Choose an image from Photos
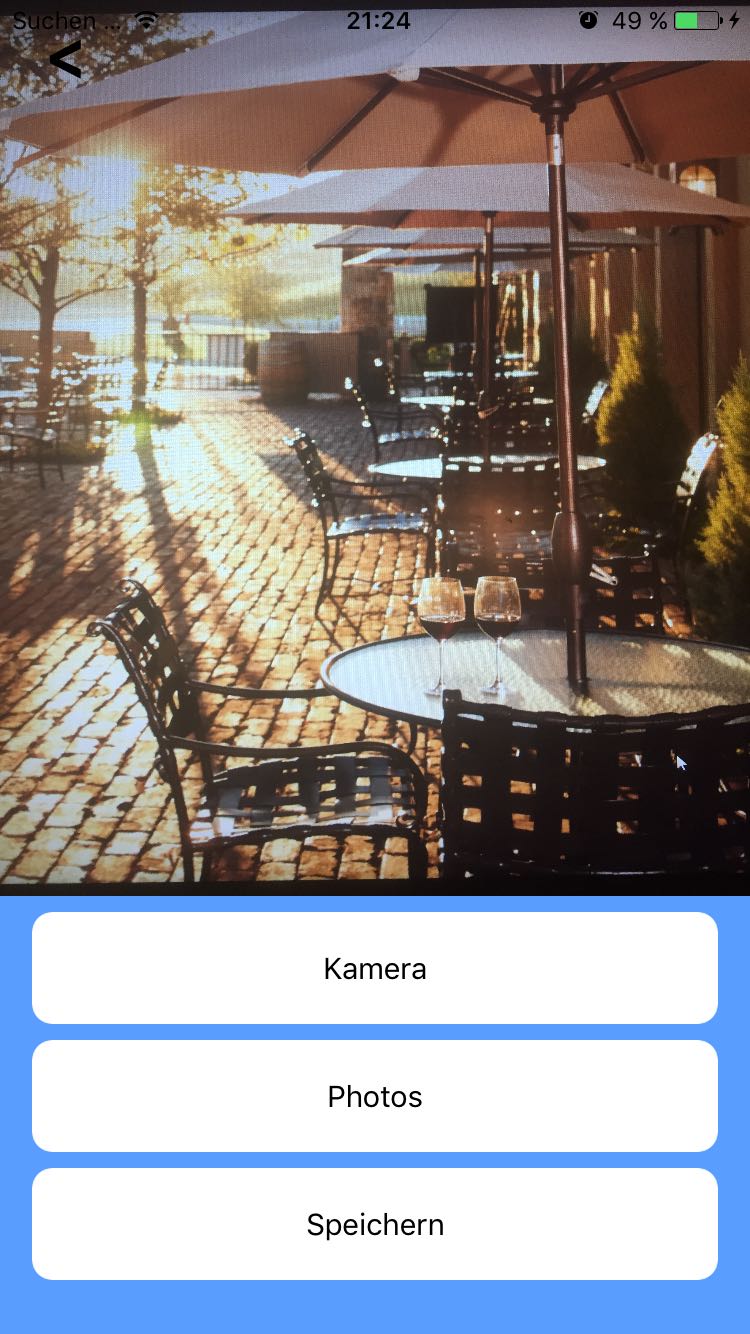The height and width of the screenshot is (1334, 750). click(375, 1096)
